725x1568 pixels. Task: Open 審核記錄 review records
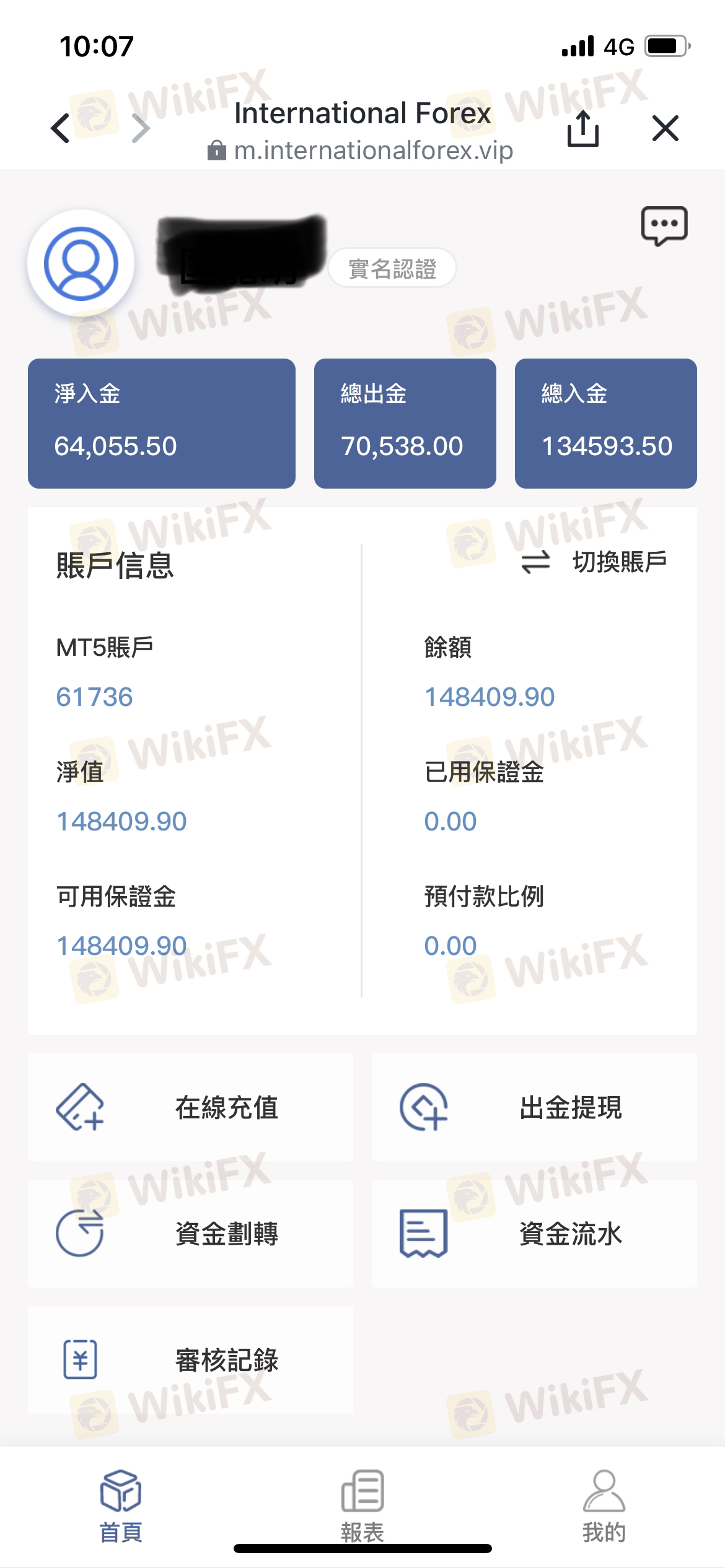(190, 1360)
